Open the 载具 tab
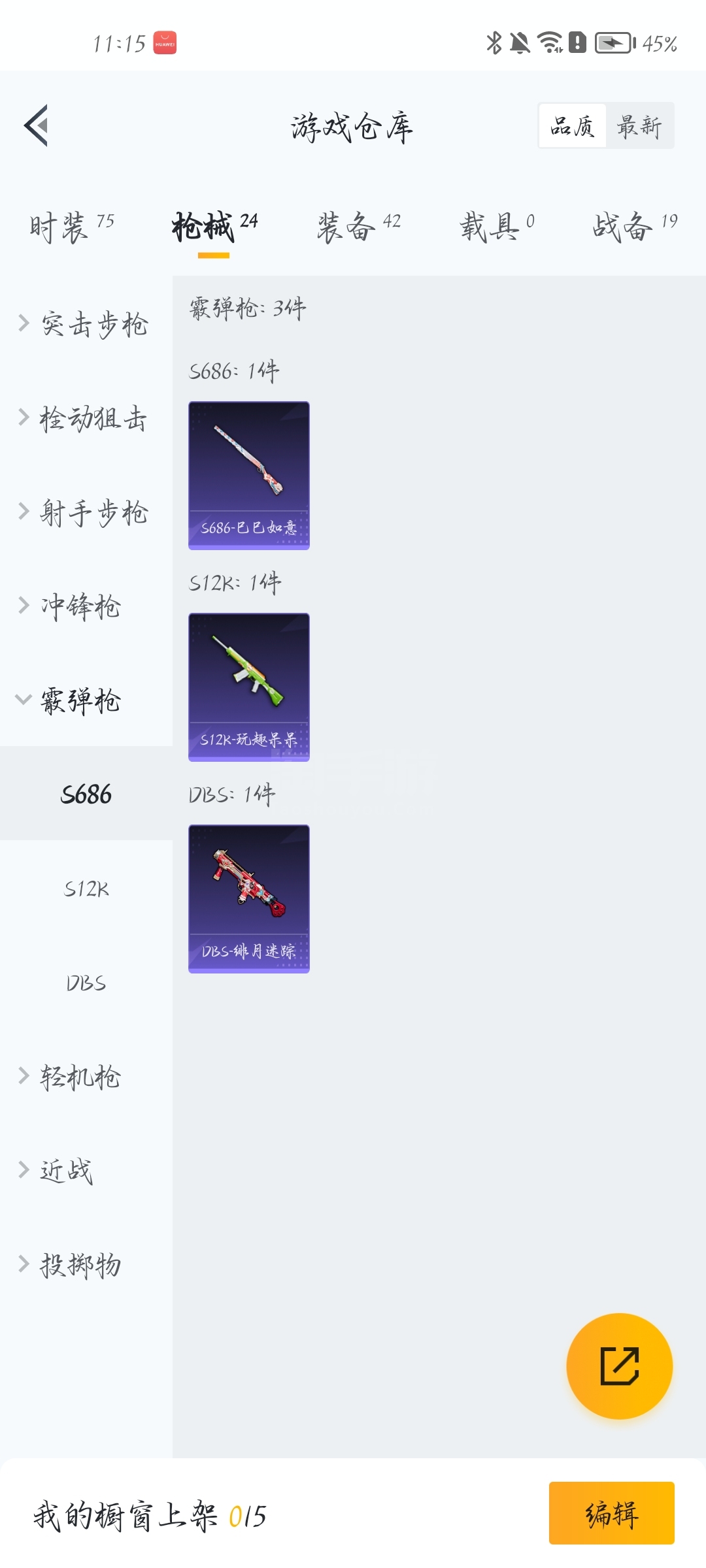This screenshot has height=1568, width=706. coord(497,227)
